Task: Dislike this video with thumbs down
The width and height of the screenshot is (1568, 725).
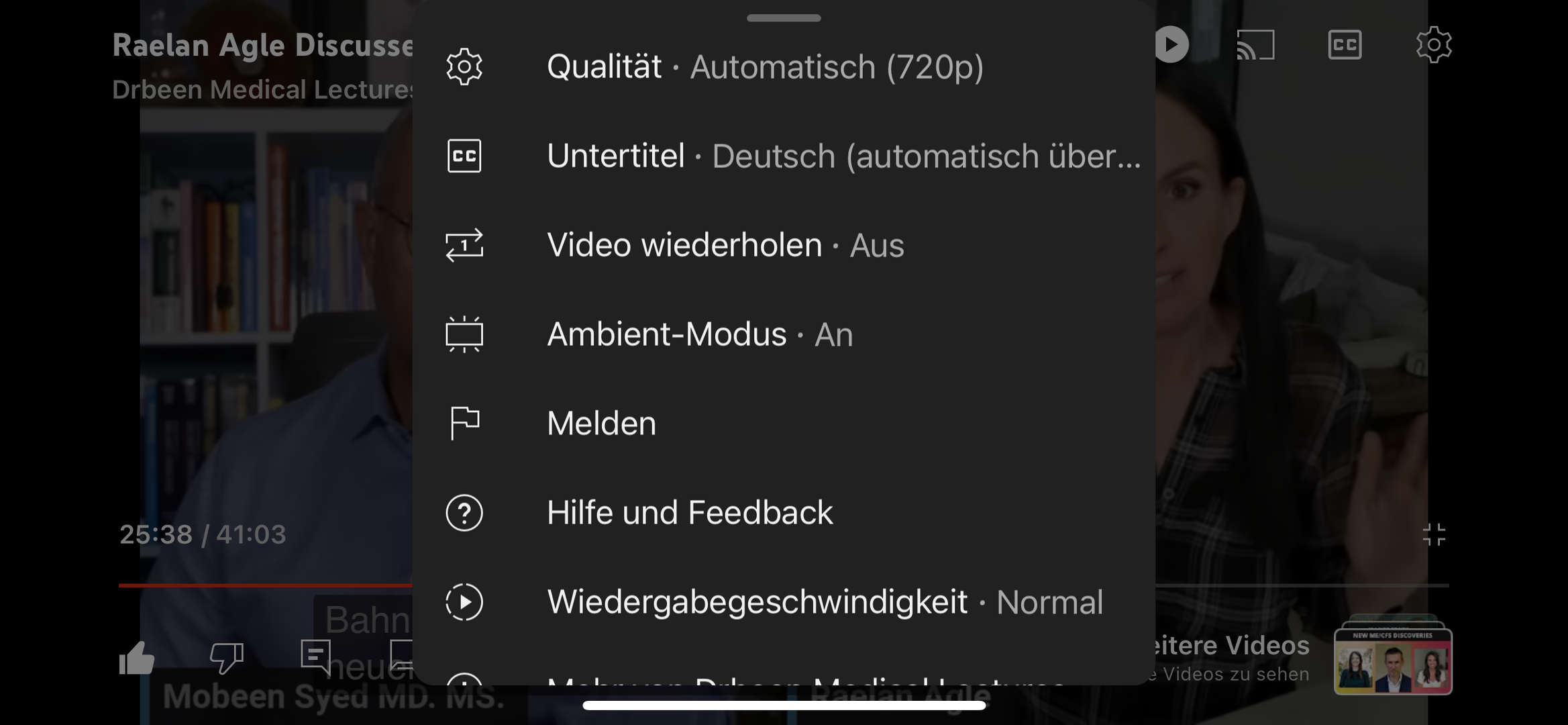Action: [226, 657]
